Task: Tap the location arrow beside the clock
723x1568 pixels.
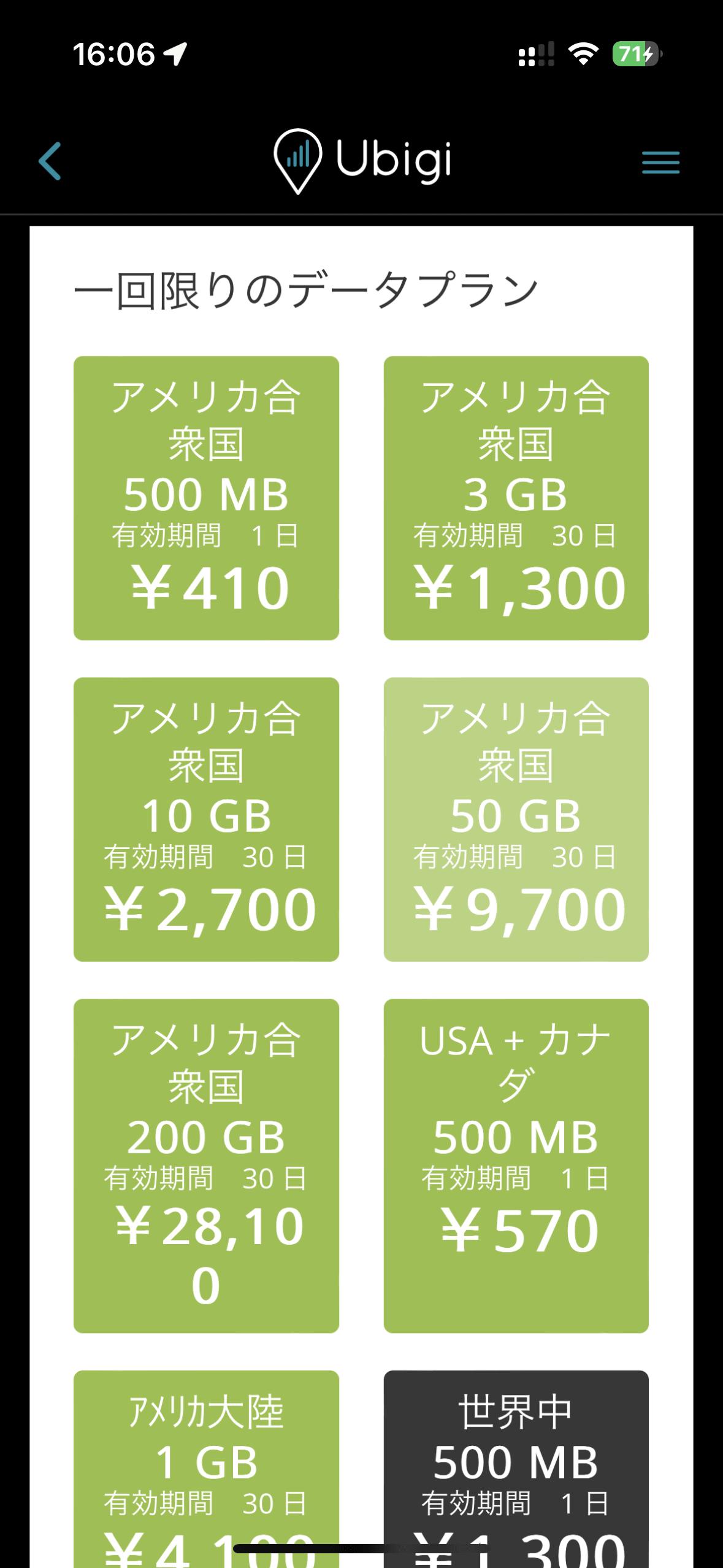Action: [x=175, y=54]
